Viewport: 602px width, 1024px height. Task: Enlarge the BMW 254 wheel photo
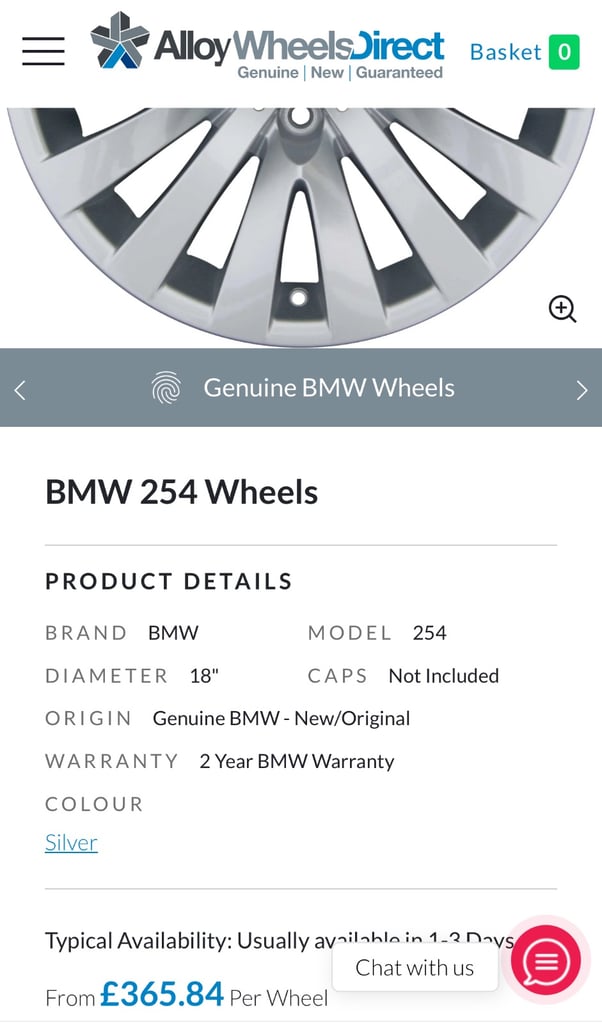point(300,227)
